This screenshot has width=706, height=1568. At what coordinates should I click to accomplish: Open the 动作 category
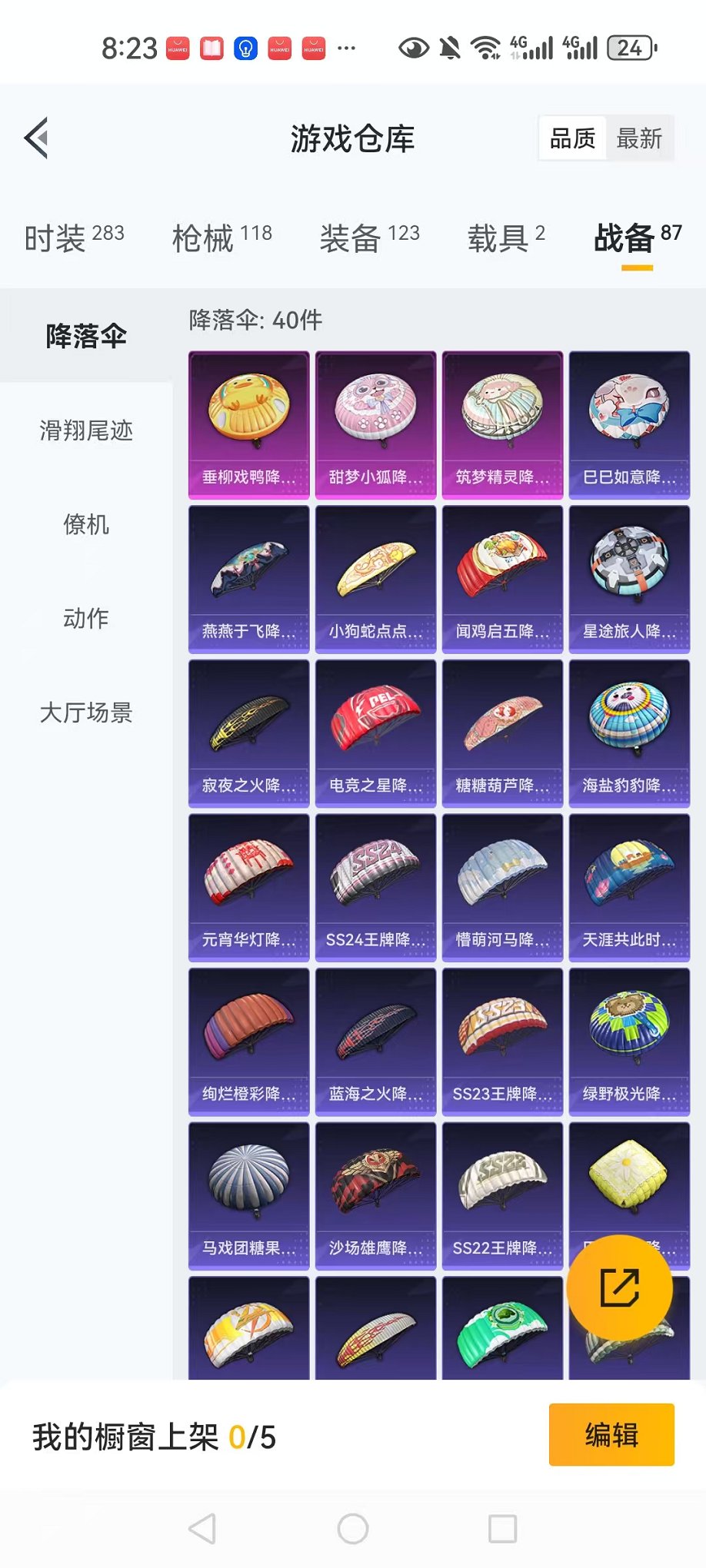(86, 619)
